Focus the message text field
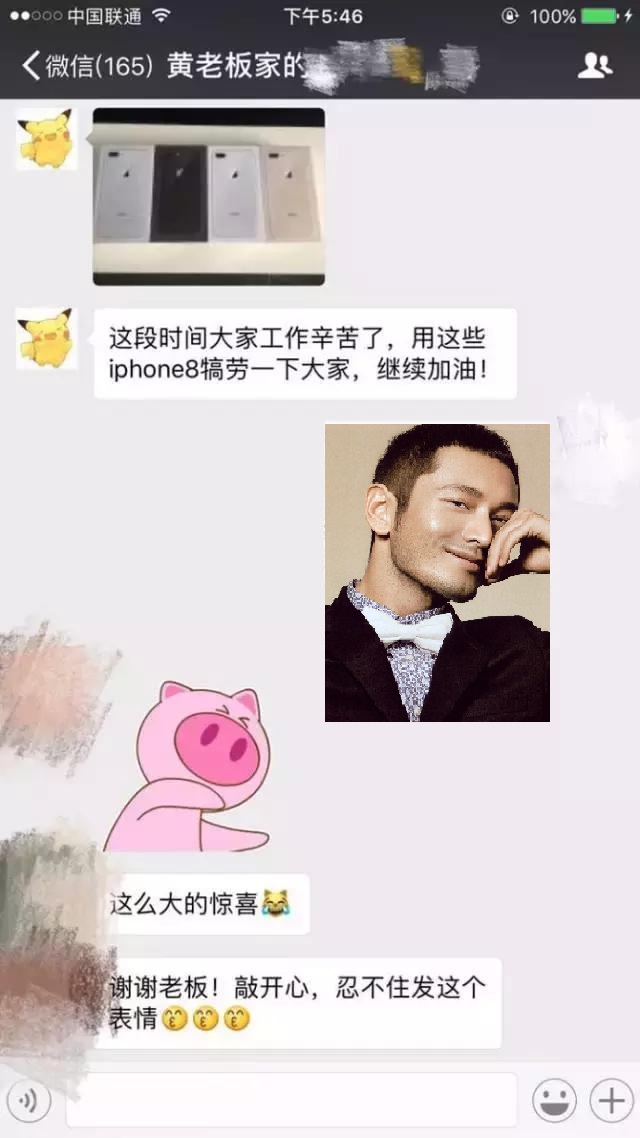This screenshot has width=640, height=1138. coord(290,1100)
